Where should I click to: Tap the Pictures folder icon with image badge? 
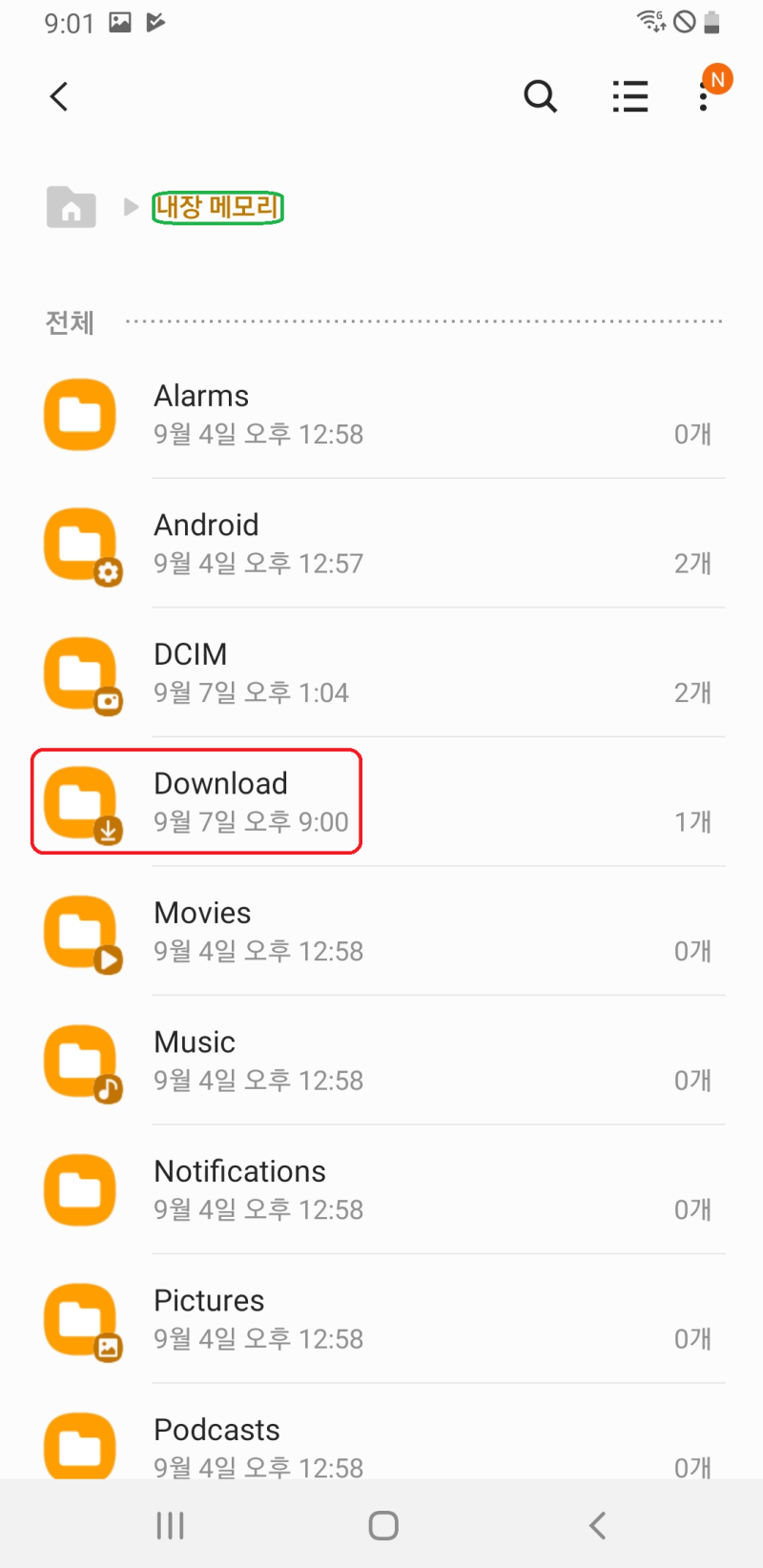click(x=80, y=1320)
